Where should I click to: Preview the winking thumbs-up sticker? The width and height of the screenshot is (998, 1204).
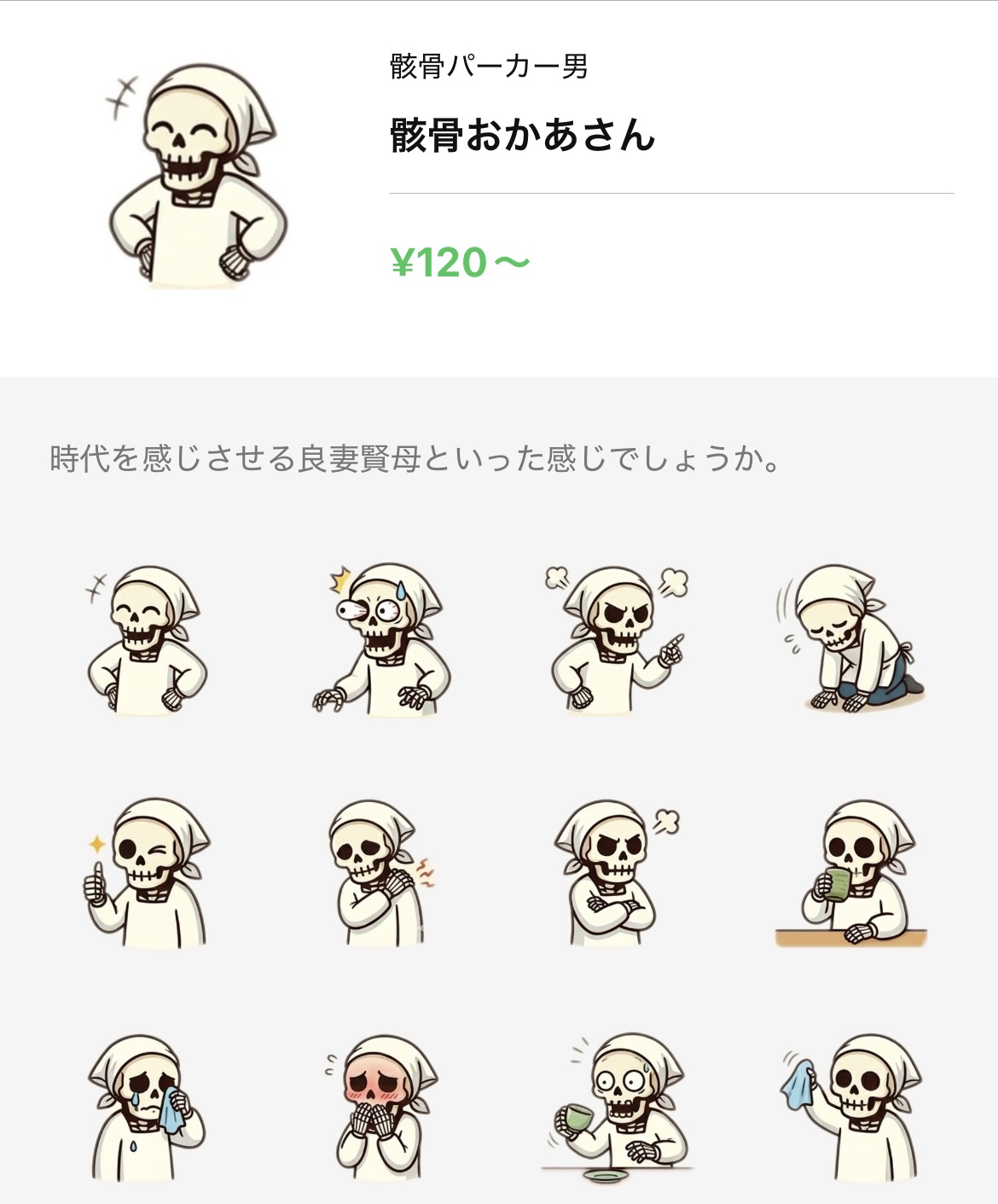(x=147, y=875)
